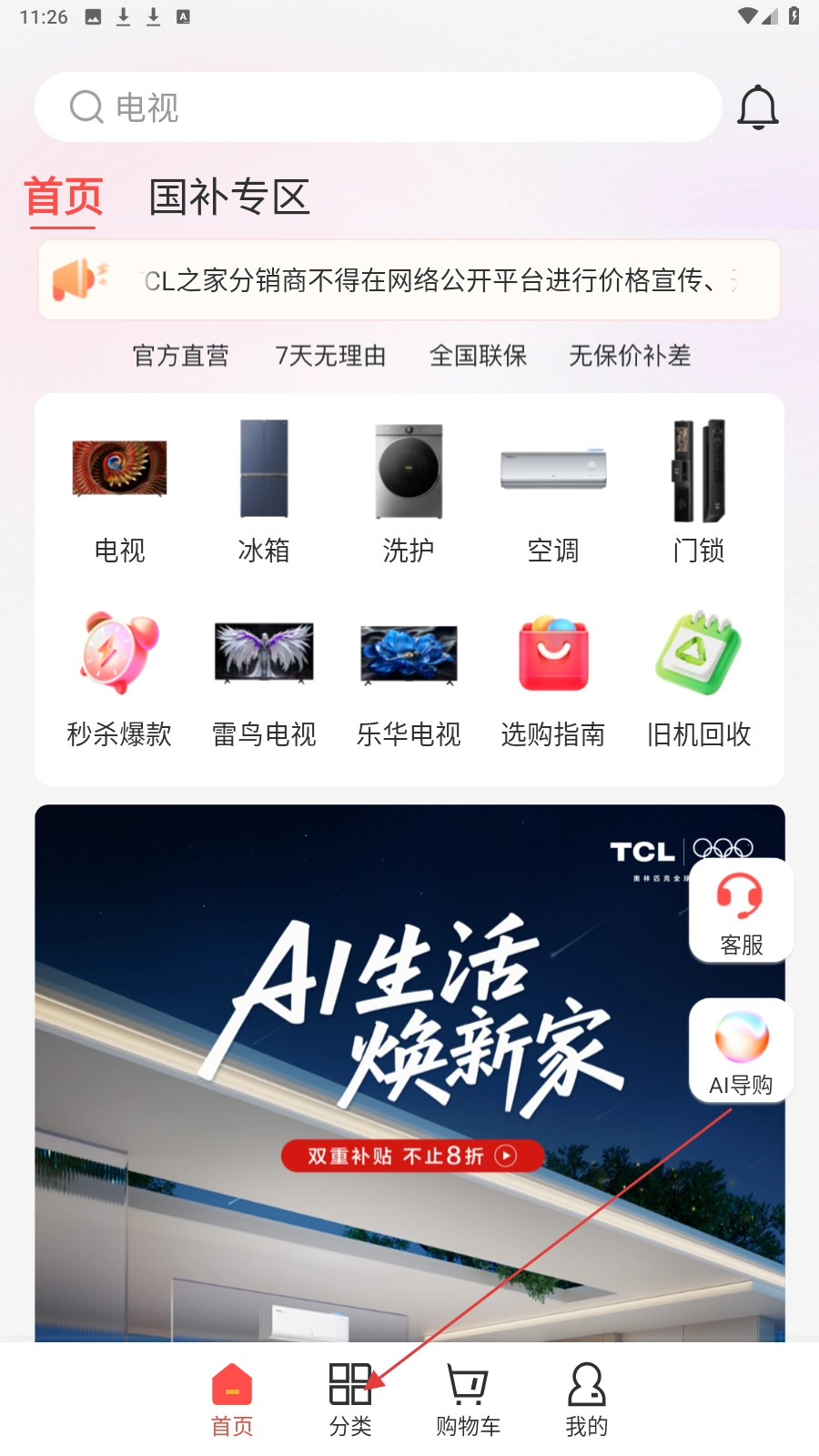This screenshot has width=819, height=1456.
Task: Browse 雷鸟电视 products
Action: click(x=264, y=678)
